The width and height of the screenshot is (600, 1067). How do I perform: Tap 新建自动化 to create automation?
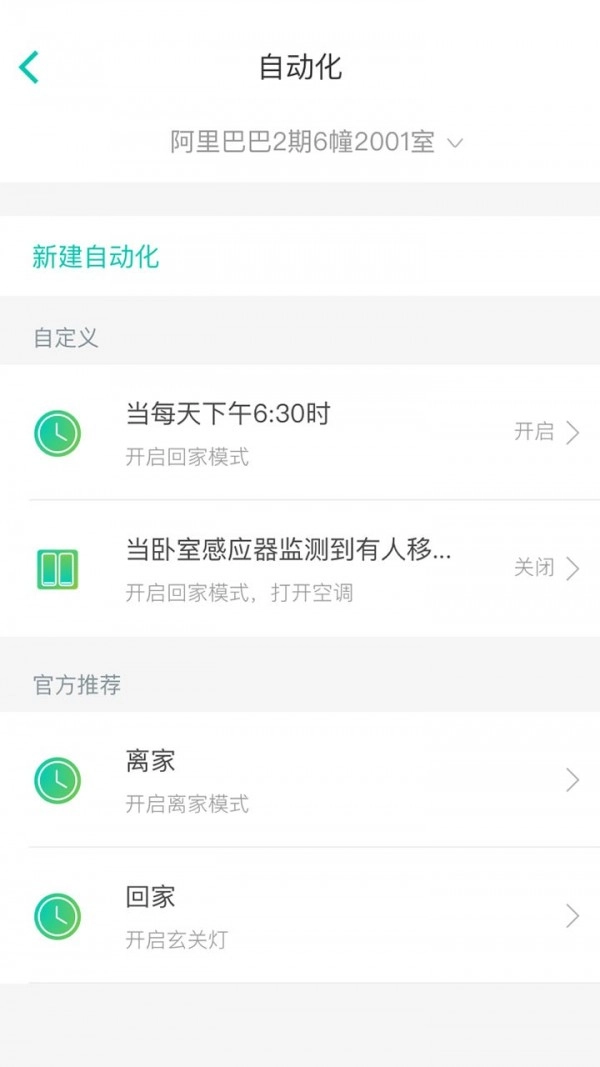tap(96, 257)
